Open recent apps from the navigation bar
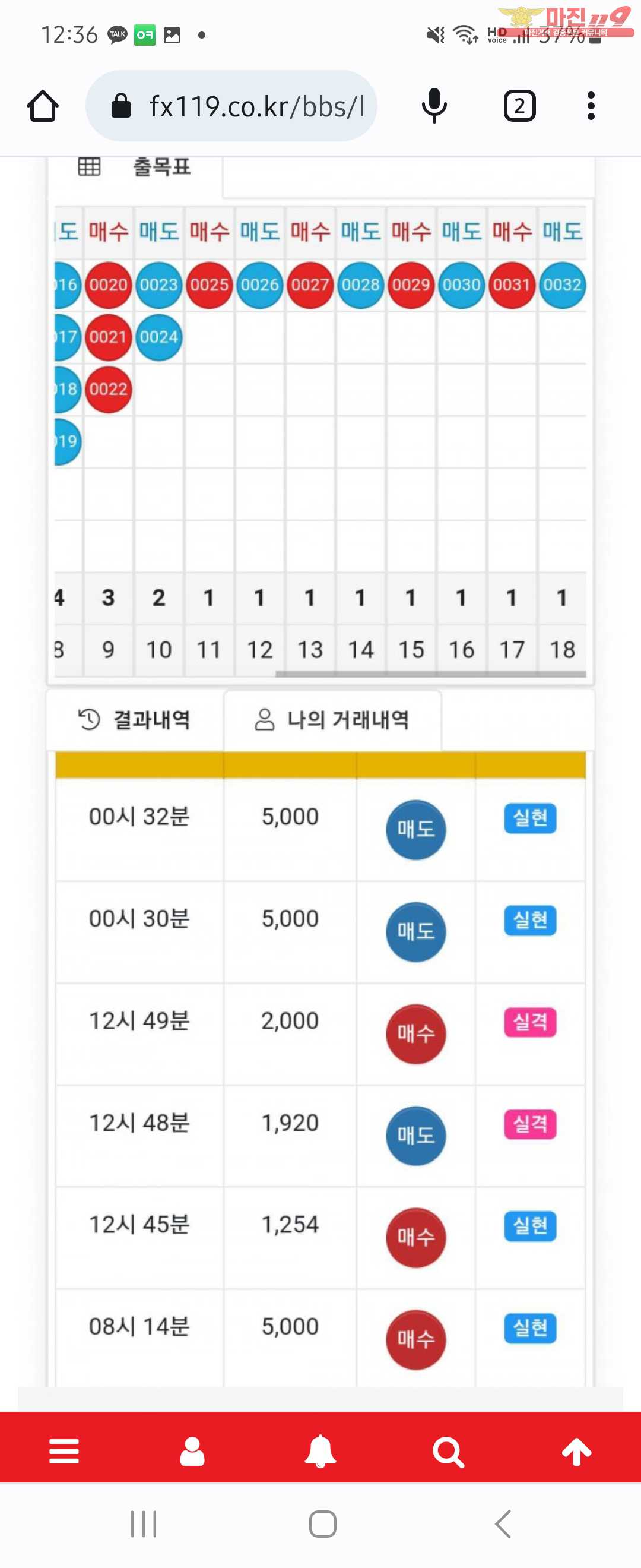641x1568 pixels. point(144,1523)
